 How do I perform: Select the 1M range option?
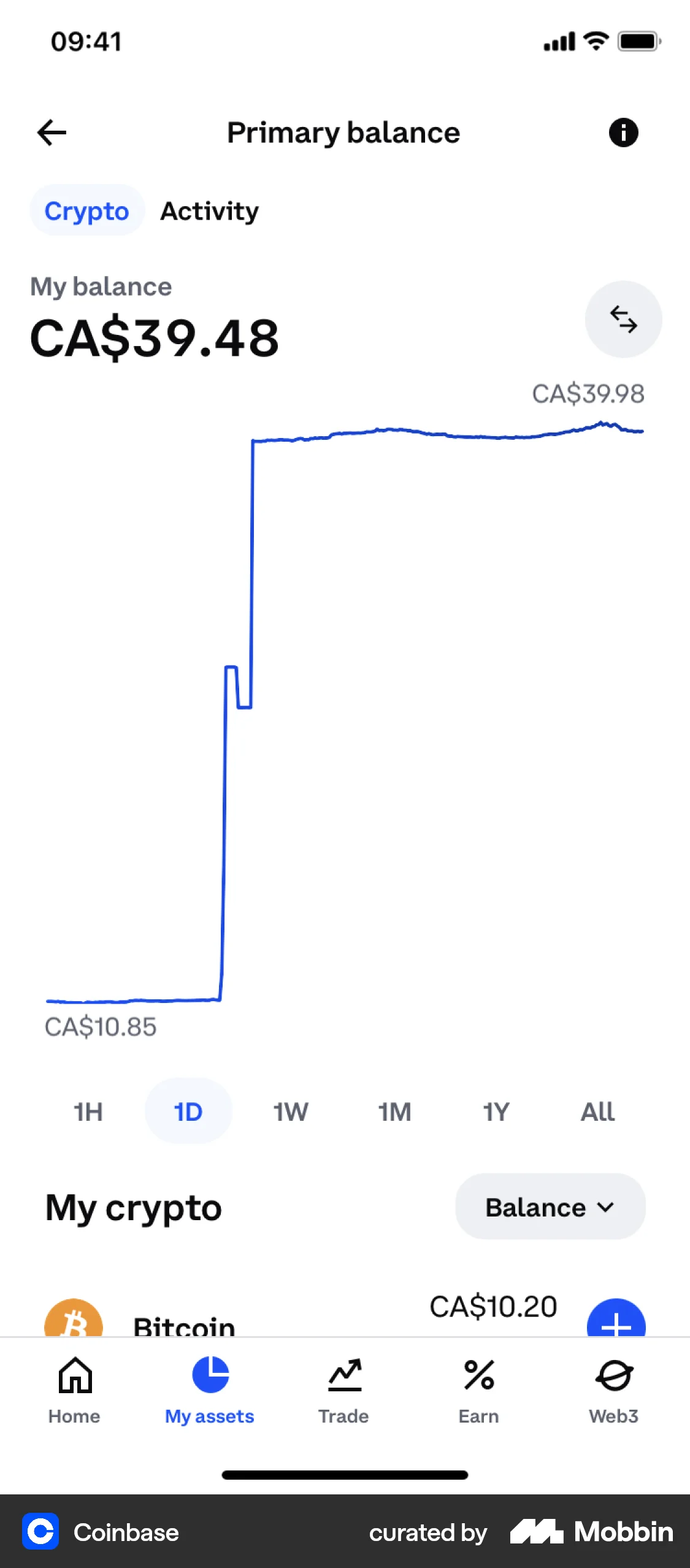coord(393,1111)
